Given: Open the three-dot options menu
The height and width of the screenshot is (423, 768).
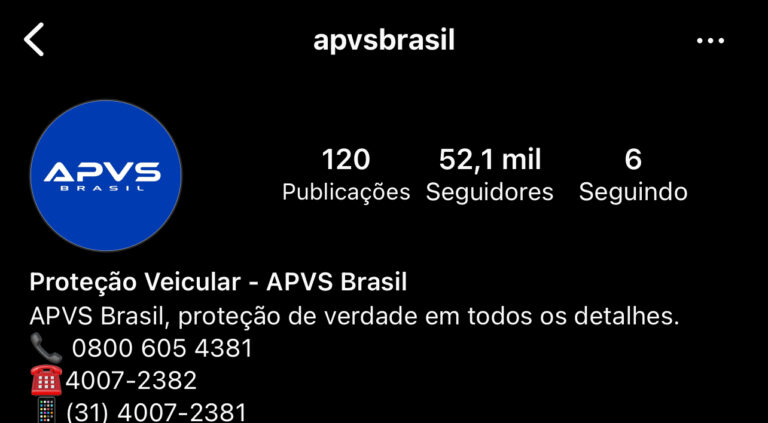Looking at the screenshot, I should [x=710, y=41].
